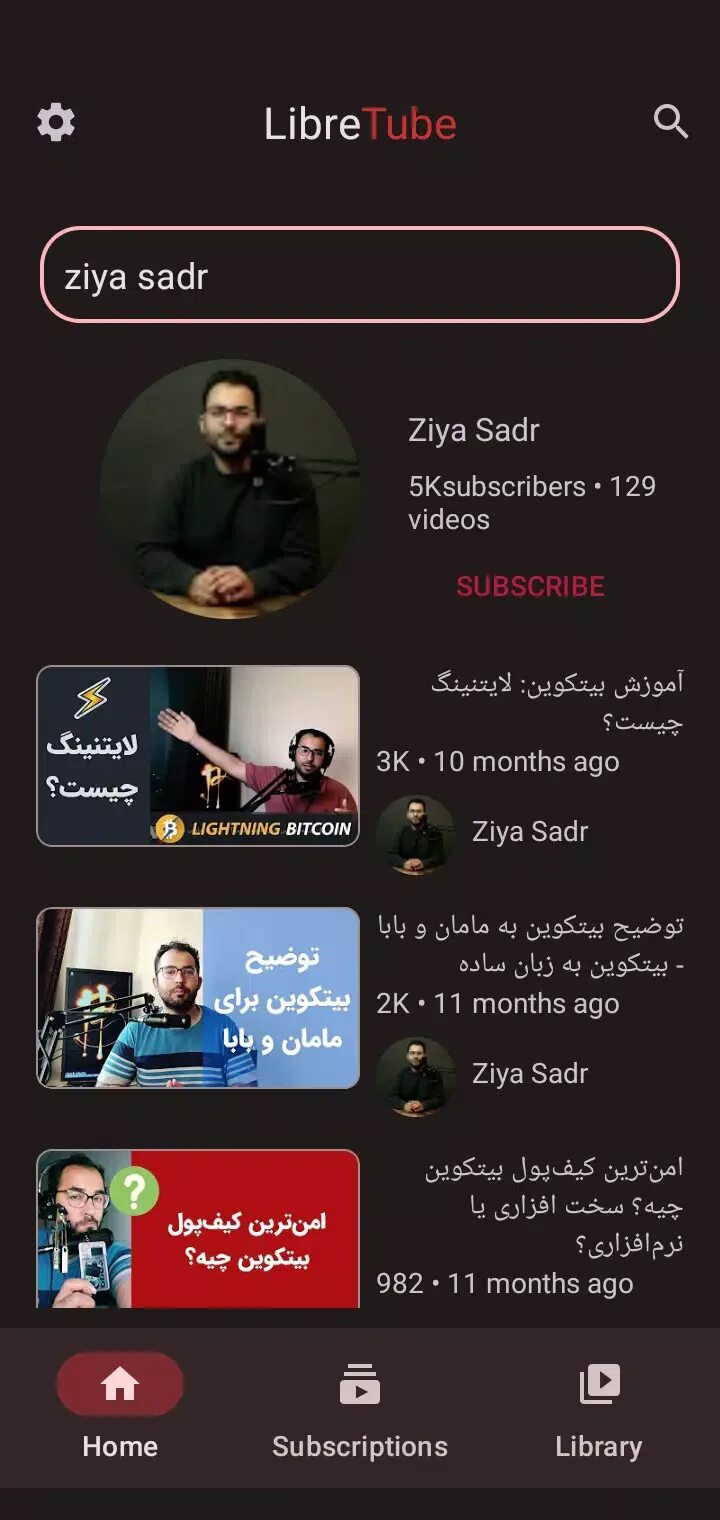Open the video with 982 views
Screen dimensions: 720x1520
coord(198,1229)
